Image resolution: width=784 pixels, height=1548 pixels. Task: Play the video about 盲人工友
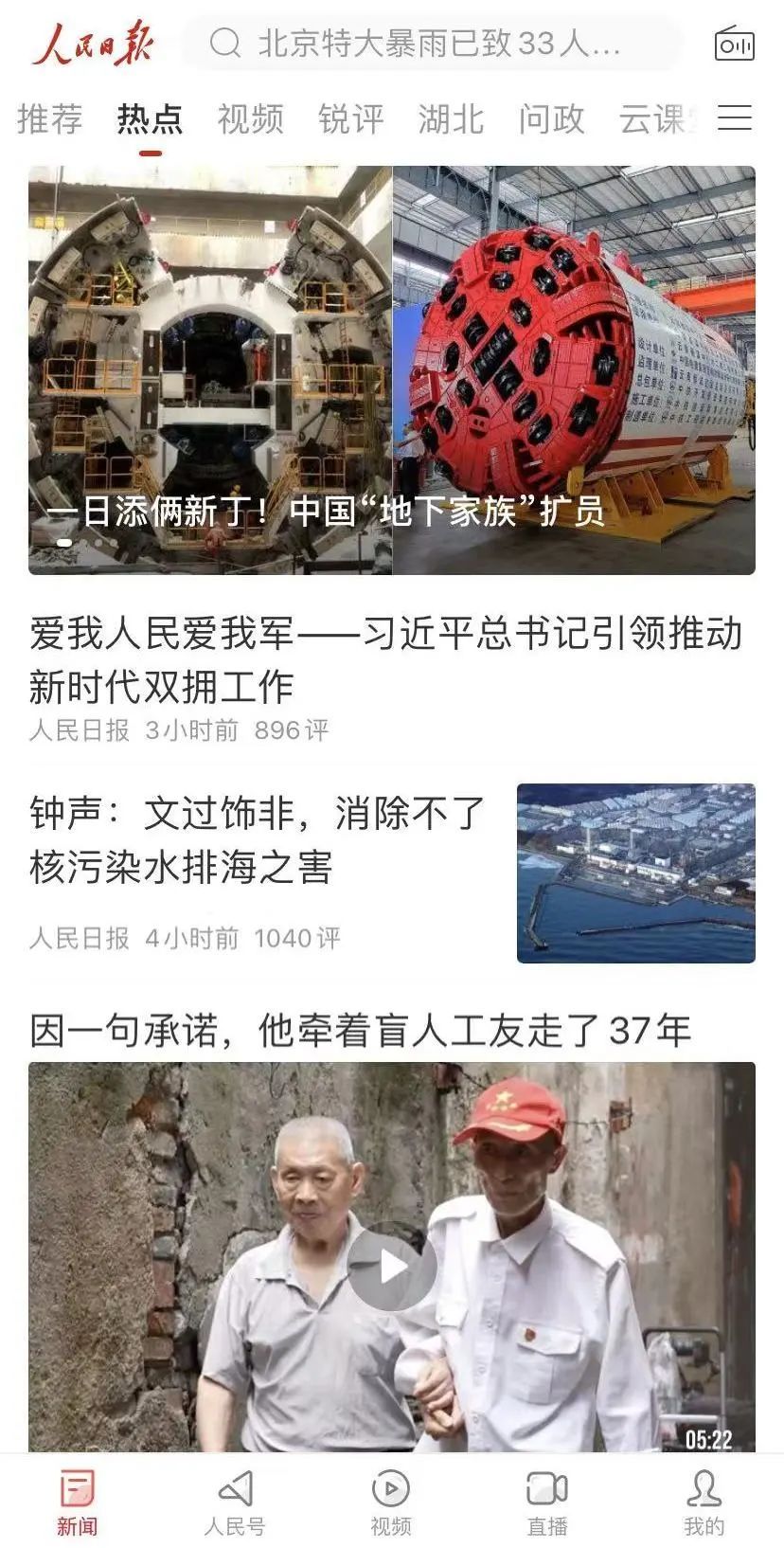[392, 1266]
